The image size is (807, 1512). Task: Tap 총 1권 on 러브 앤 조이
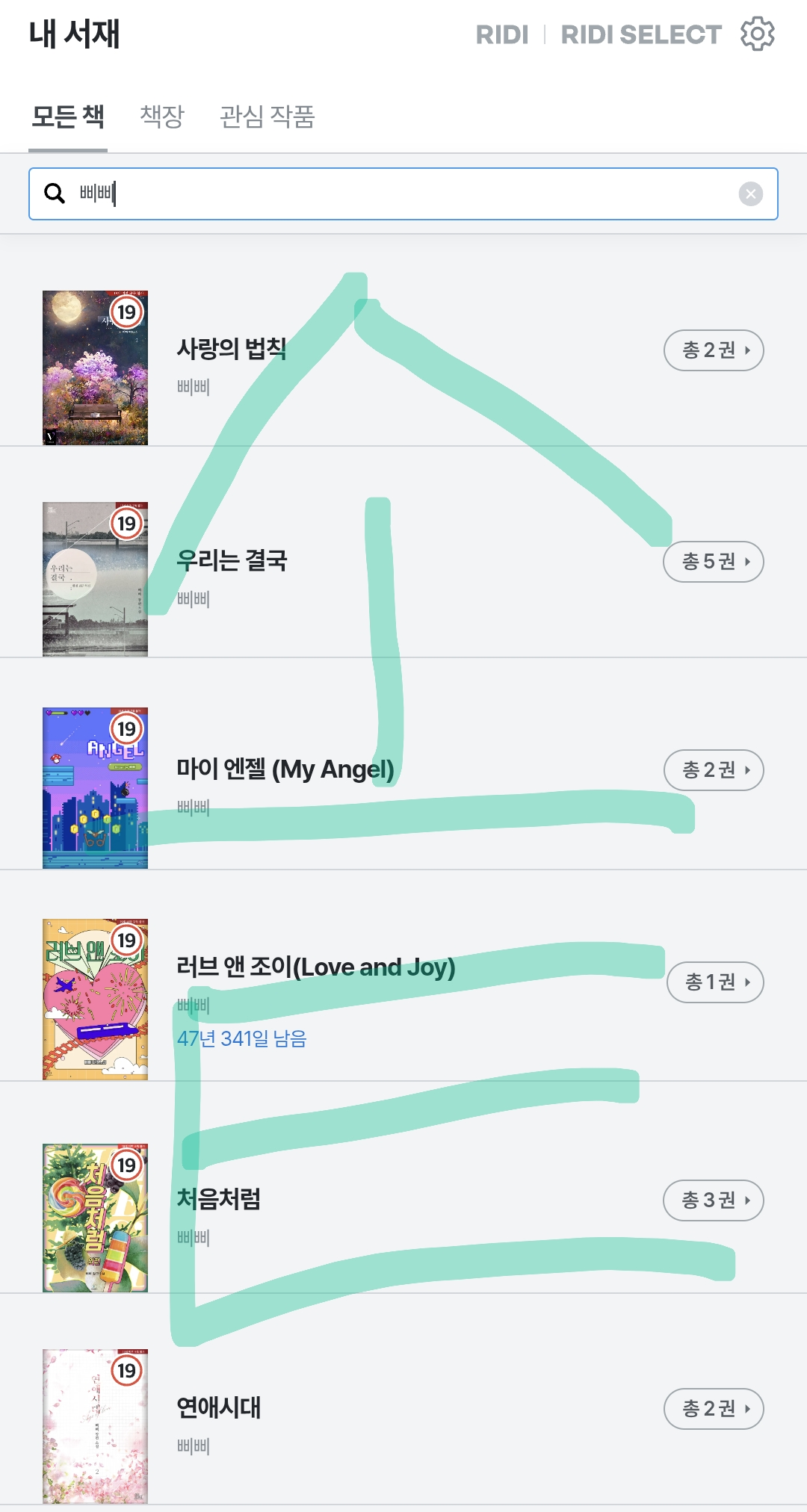tap(715, 982)
